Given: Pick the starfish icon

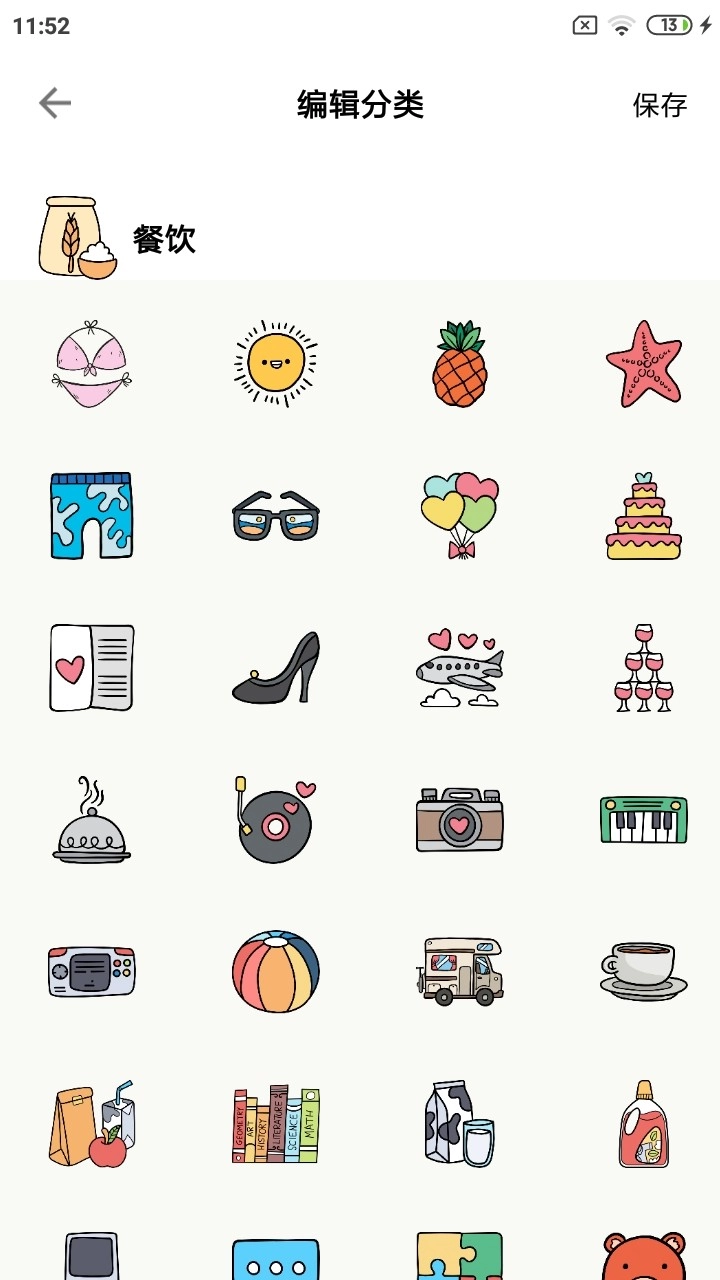Looking at the screenshot, I should pyautogui.click(x=643, y=362).
